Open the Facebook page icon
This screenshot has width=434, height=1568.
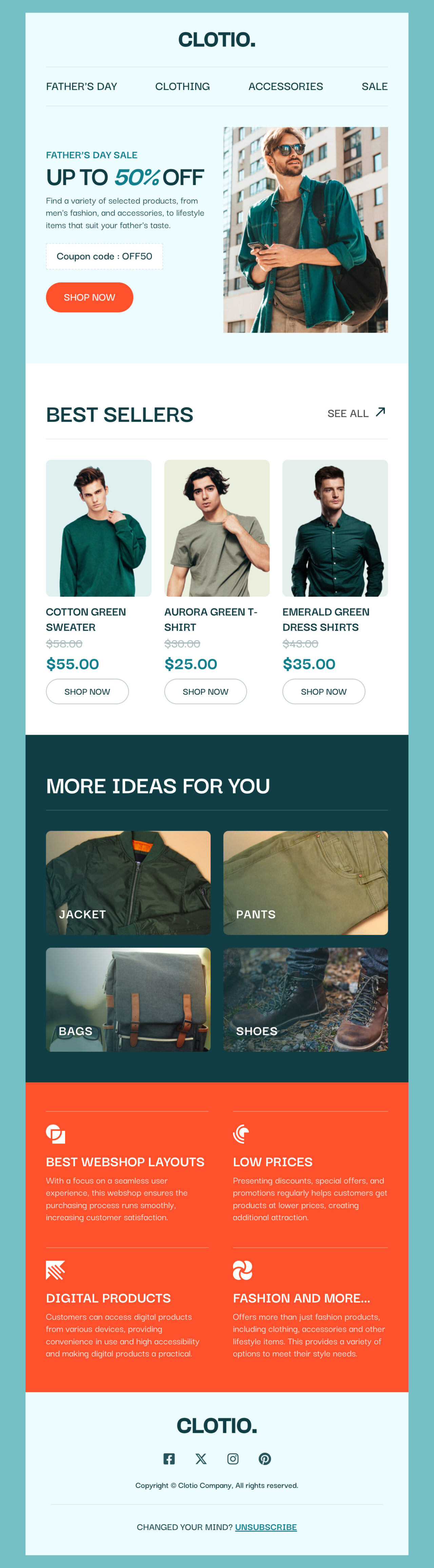pos(169,1458)
